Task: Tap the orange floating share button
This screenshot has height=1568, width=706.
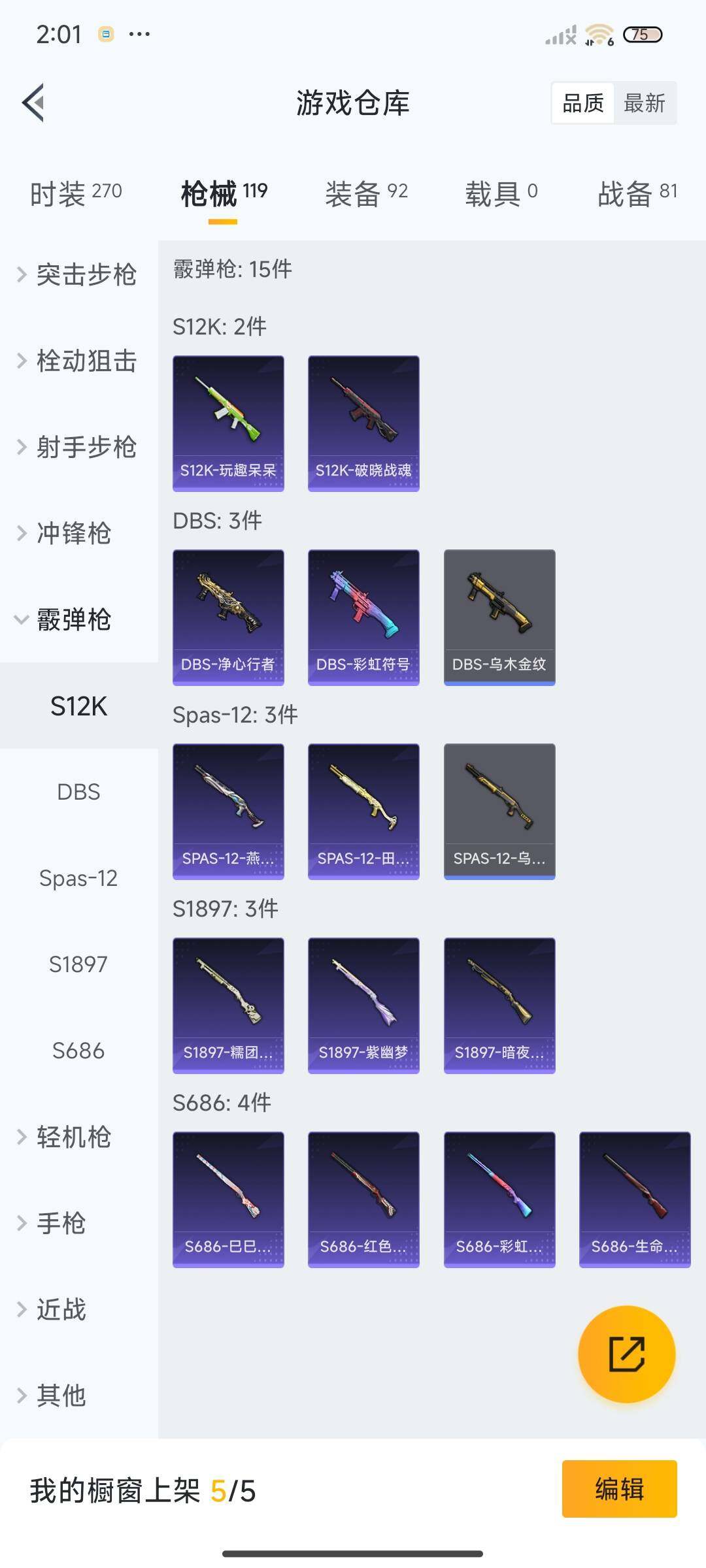Action: click(x=626, y=1354)
